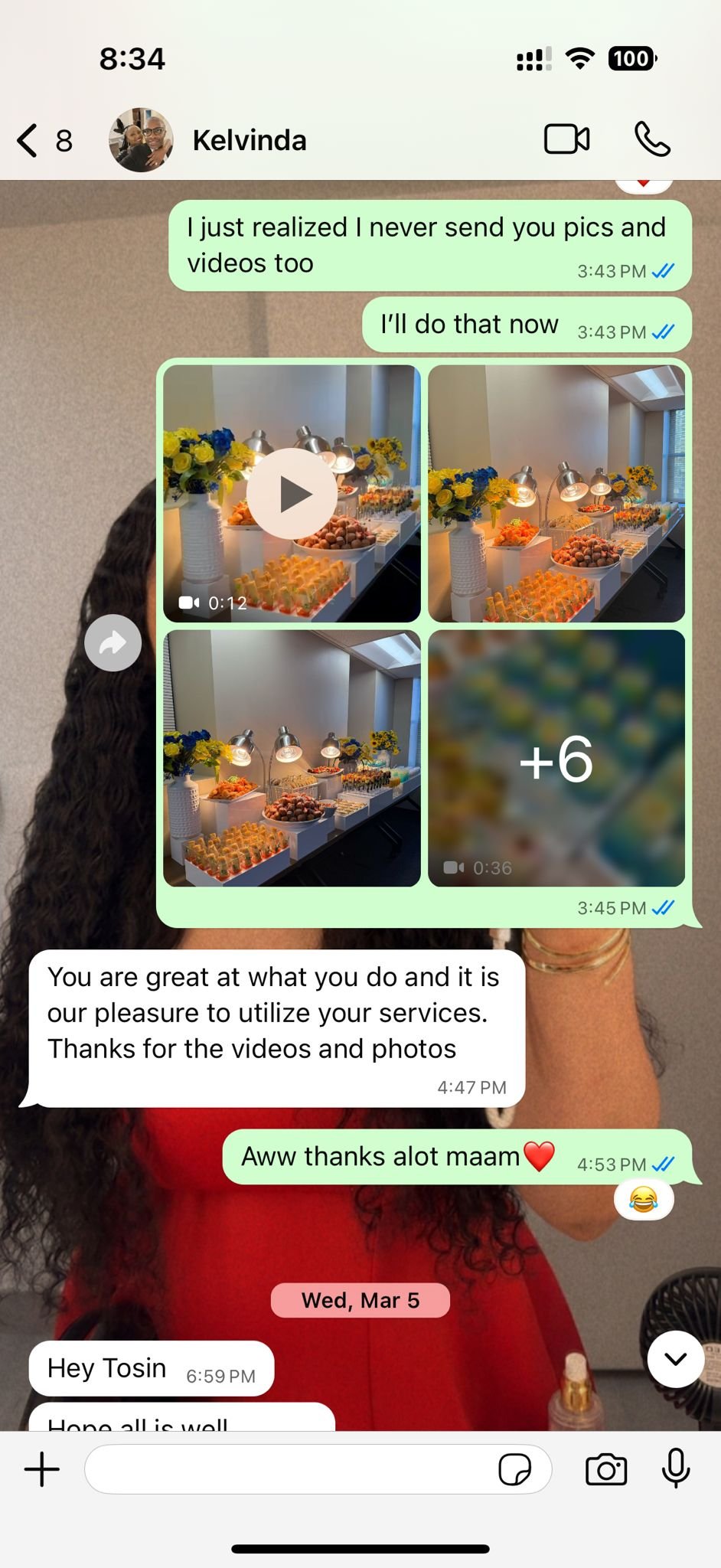Start a video call with Kelvinda
Viewport: 721px width, 1568px height.
(566, 139)
